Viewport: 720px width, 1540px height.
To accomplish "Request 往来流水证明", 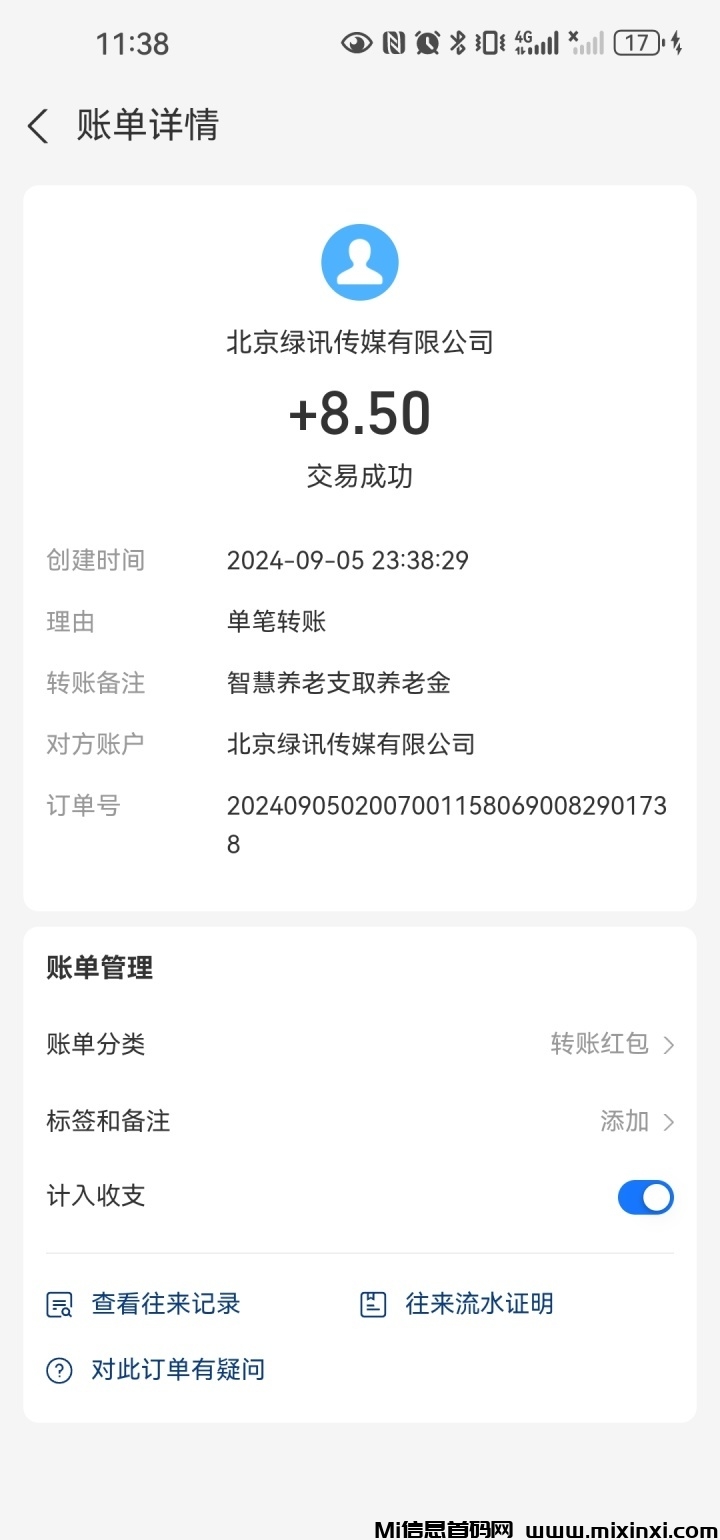I will [457, 1304].
